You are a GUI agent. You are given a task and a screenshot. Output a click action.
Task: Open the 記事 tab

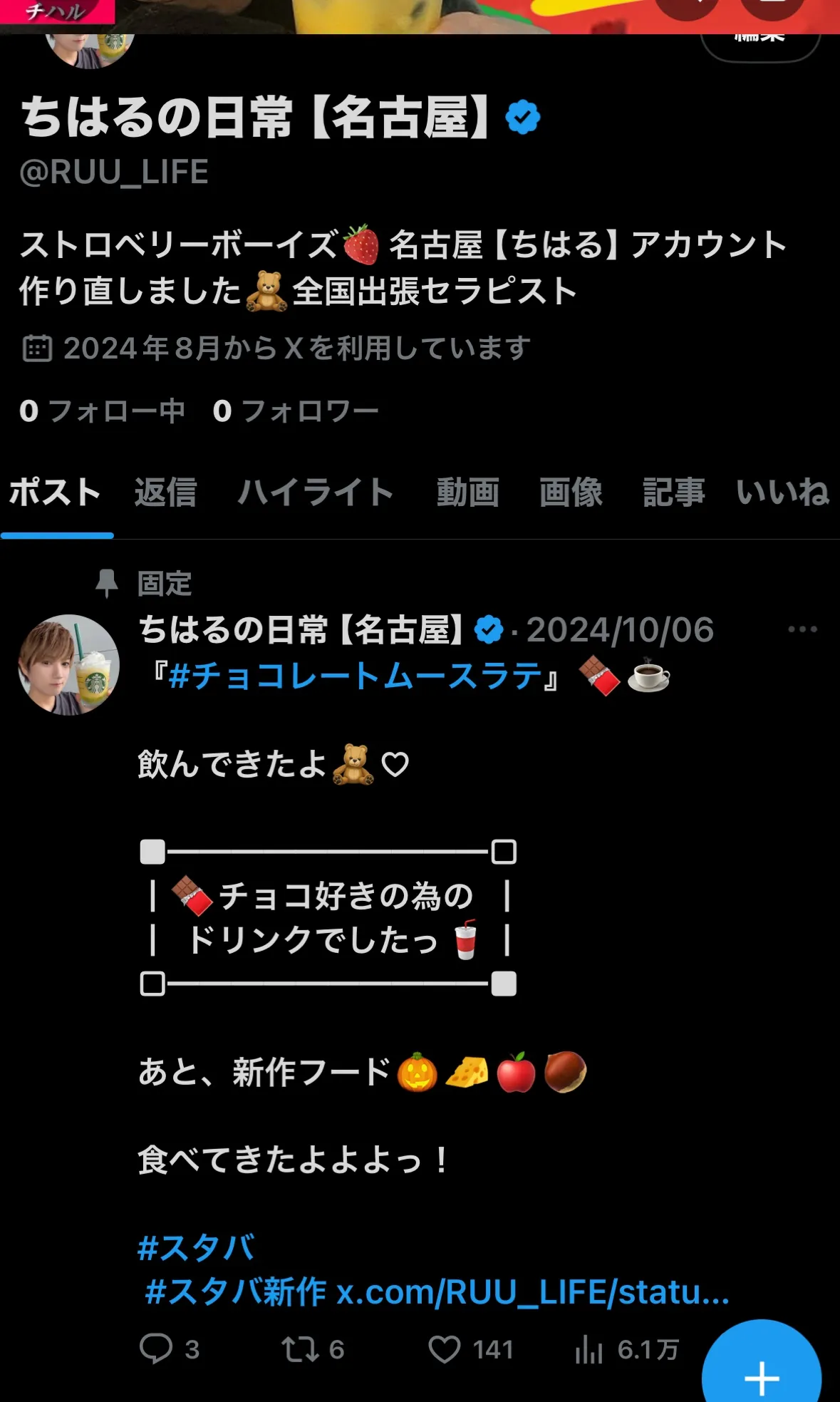673,493
